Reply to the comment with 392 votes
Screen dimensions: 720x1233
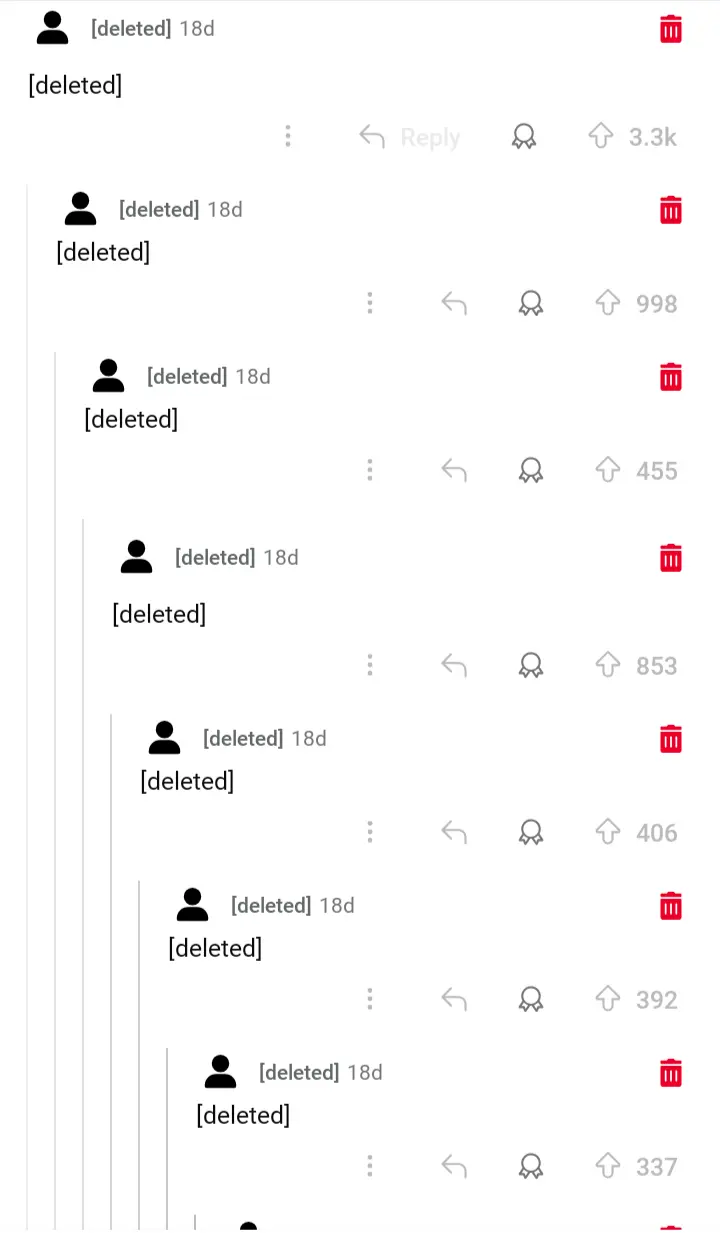tap(454, 999)
